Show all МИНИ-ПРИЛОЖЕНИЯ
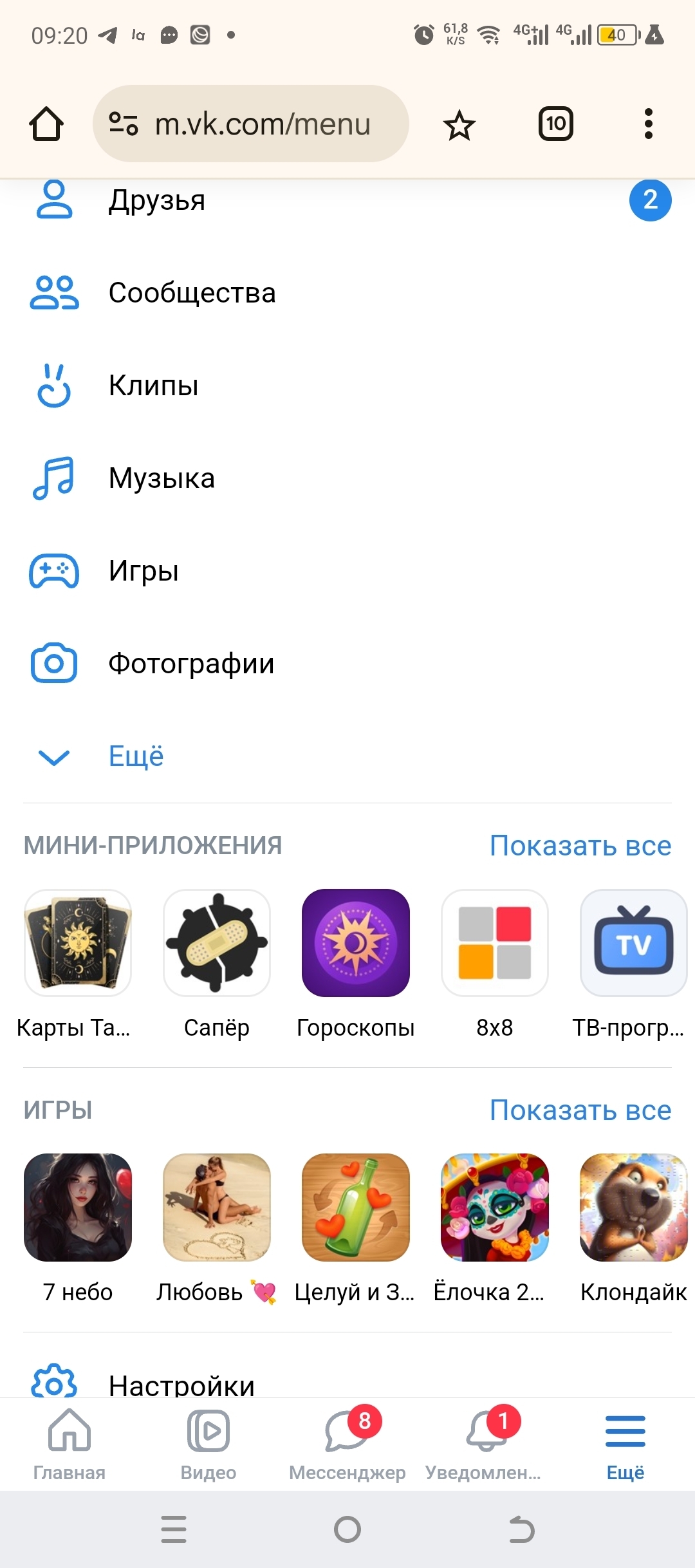 [580, 846]
